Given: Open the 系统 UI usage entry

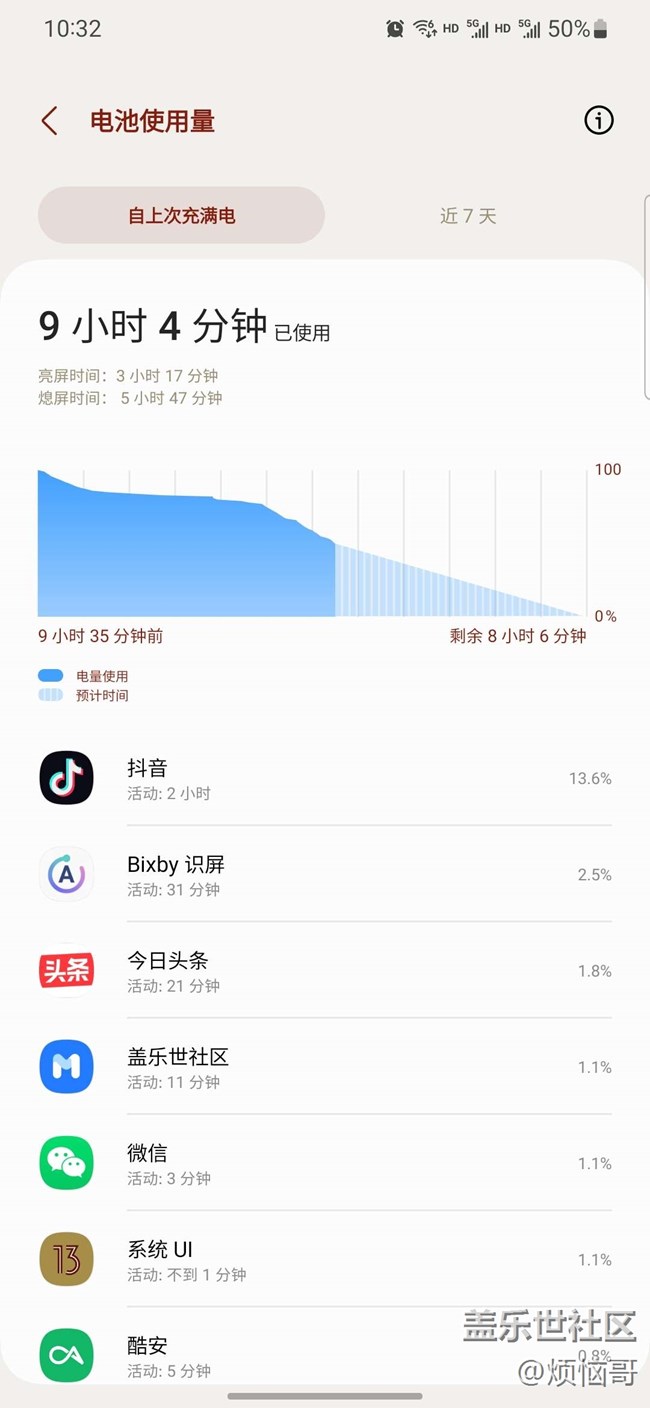Looking at the screenshot, I should 325,1259.
